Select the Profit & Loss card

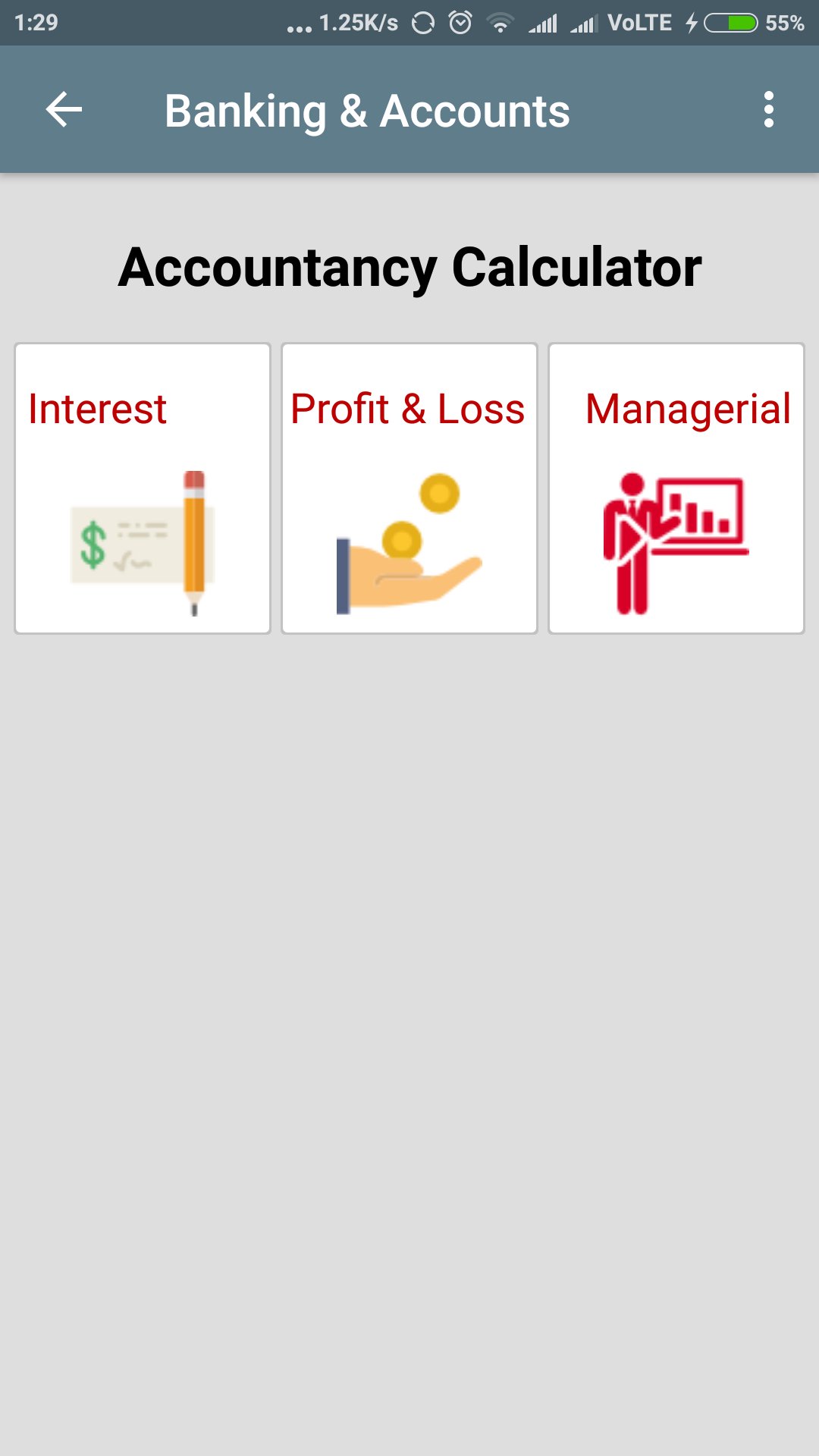(x=409, y=488)
